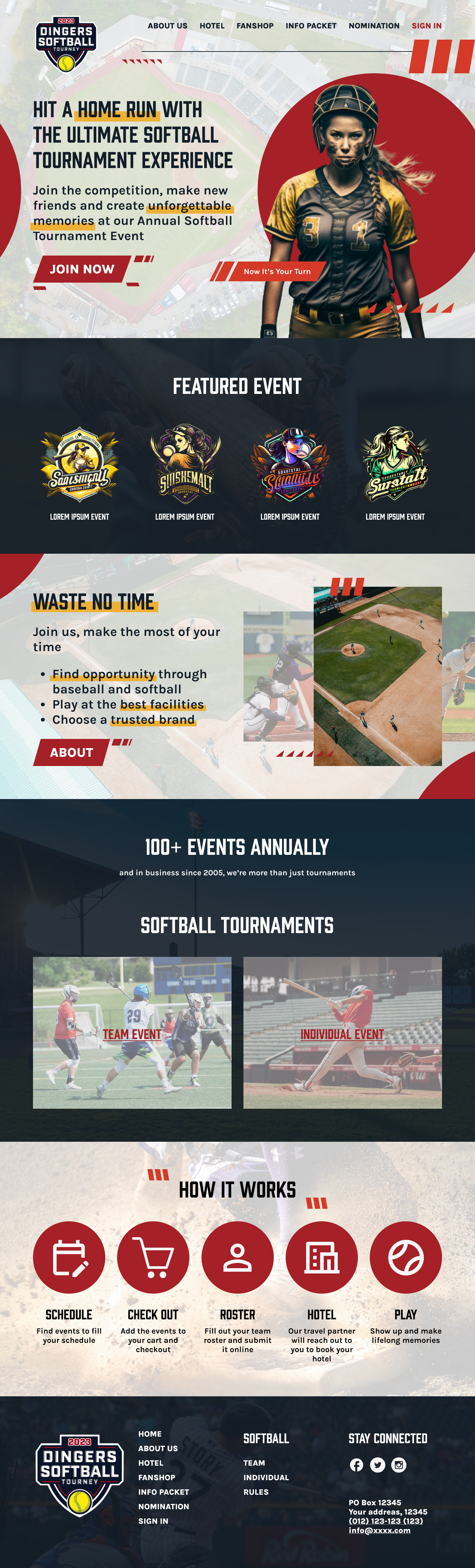This screenshot has width=475, height=1568.
Task: Open the Hotel page from top navigation
Action: 212,25
